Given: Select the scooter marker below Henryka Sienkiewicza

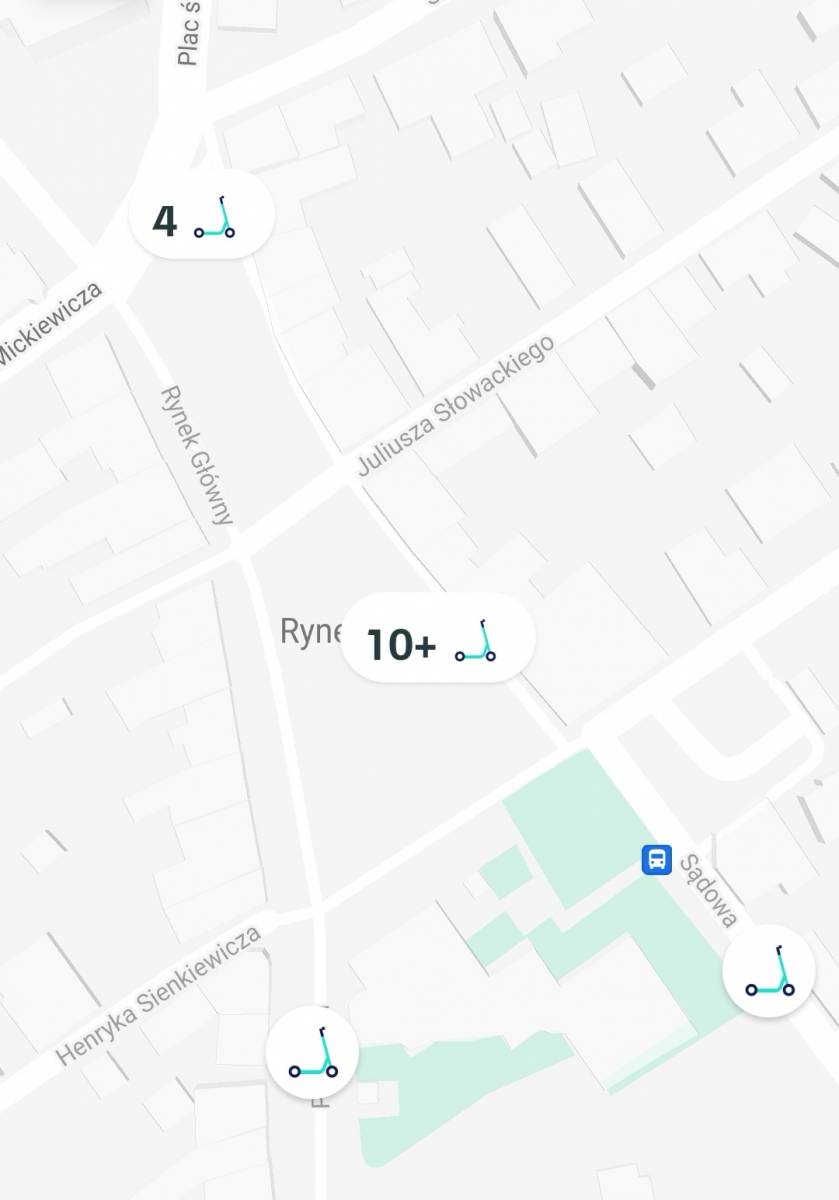Looking at the screenshot, I should [312, 1053].
